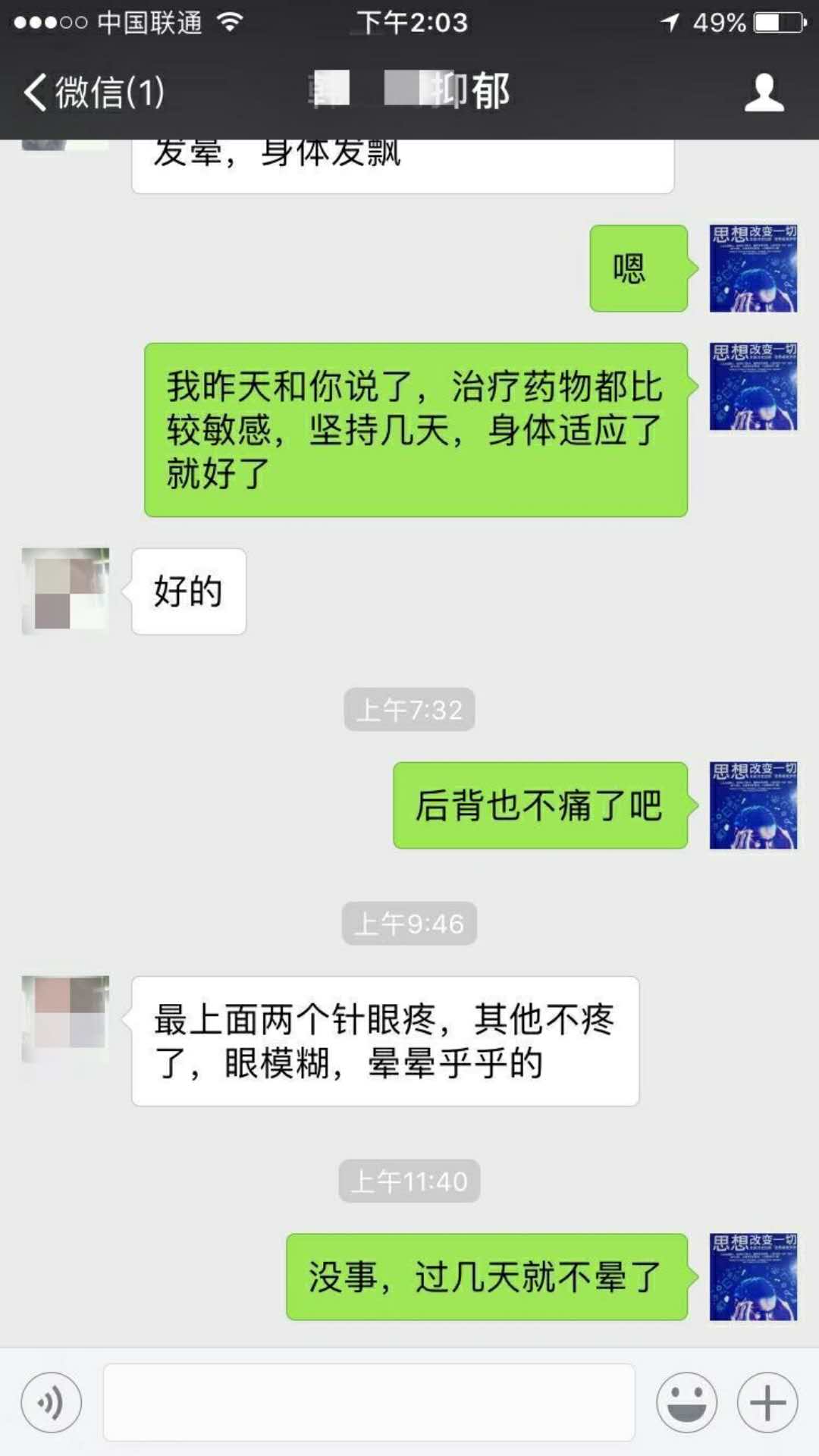Go back to the WeChat chat list

[x=91, y=93]
